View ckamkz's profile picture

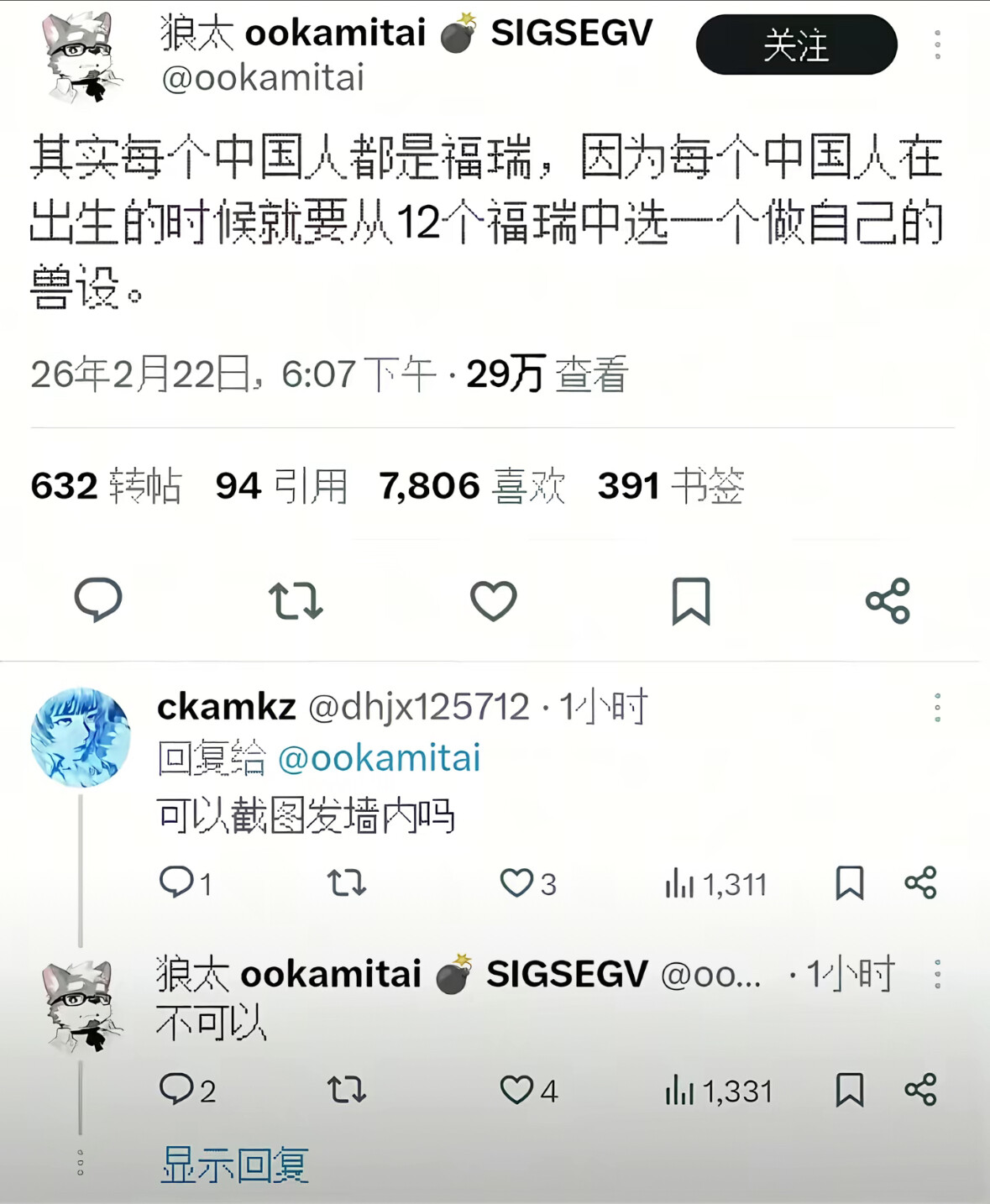click(x=81, y=737)
